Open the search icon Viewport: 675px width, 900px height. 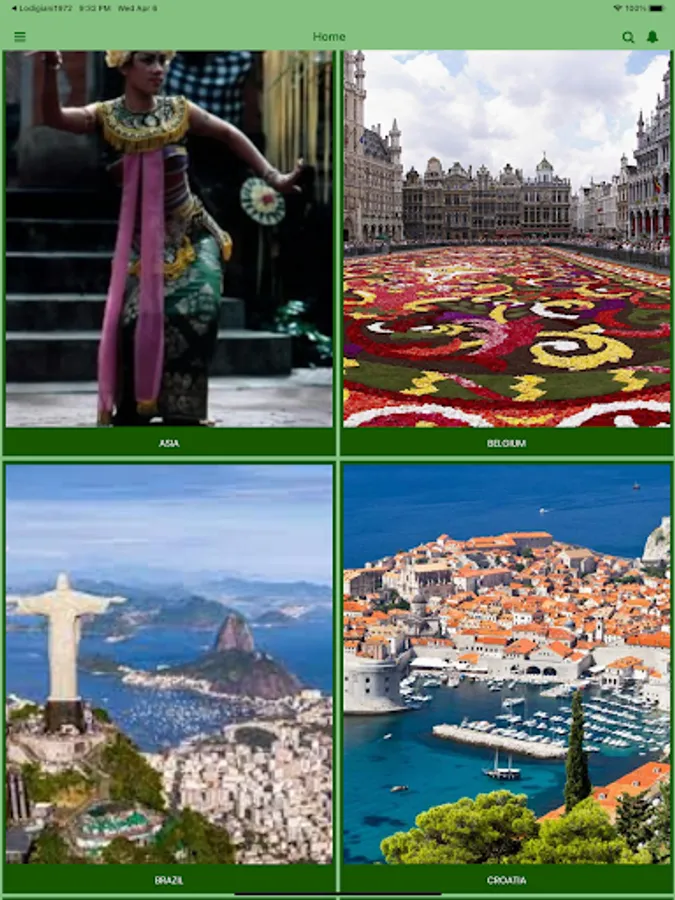coord(628,37)
